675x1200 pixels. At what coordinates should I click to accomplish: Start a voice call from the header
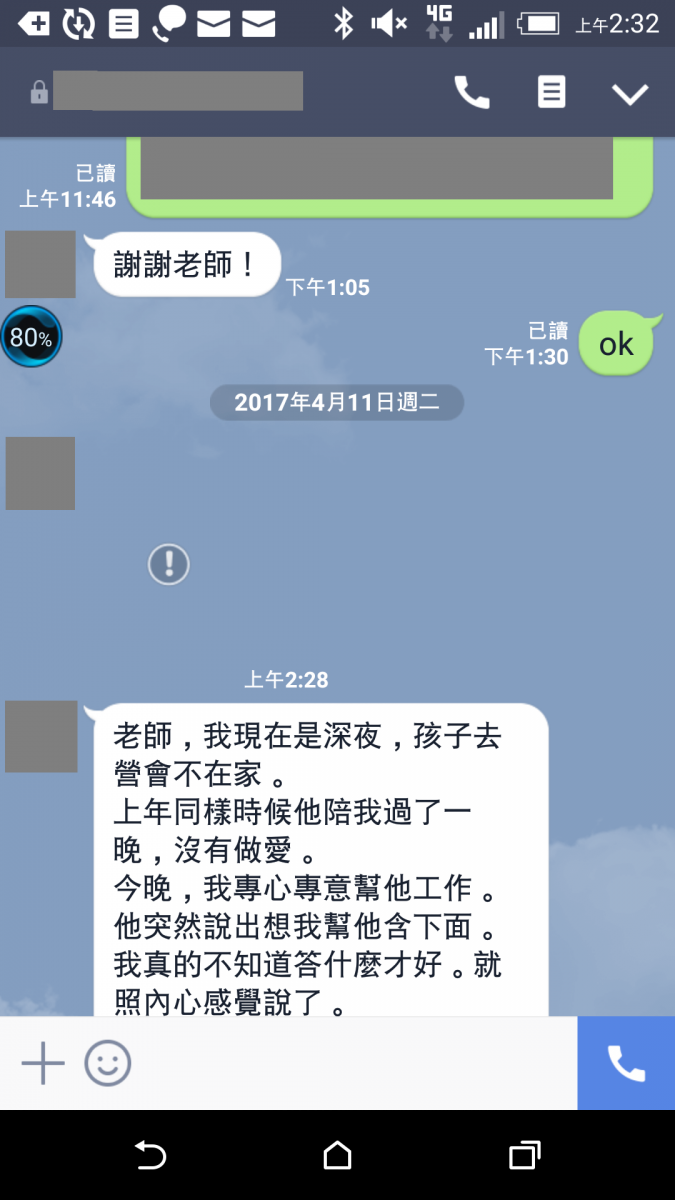472,93
